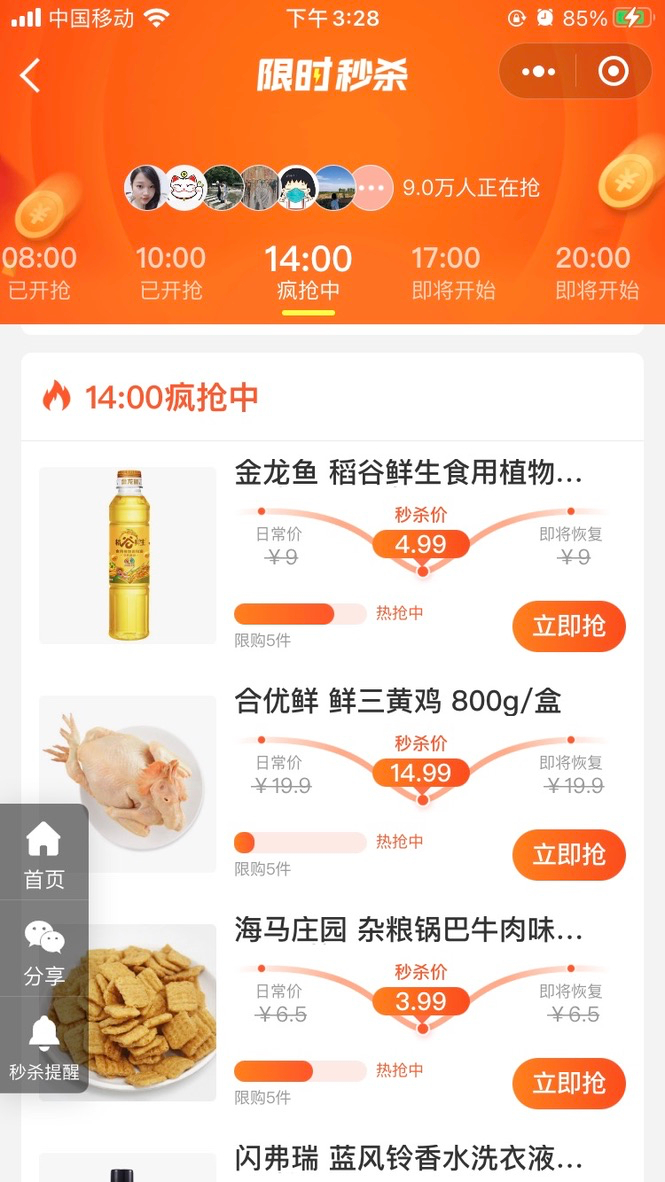Select the 10:00 flash sale session
The height and width of the screenshot is (1182, 665).
pyautogui.click(x=171, y=272)
